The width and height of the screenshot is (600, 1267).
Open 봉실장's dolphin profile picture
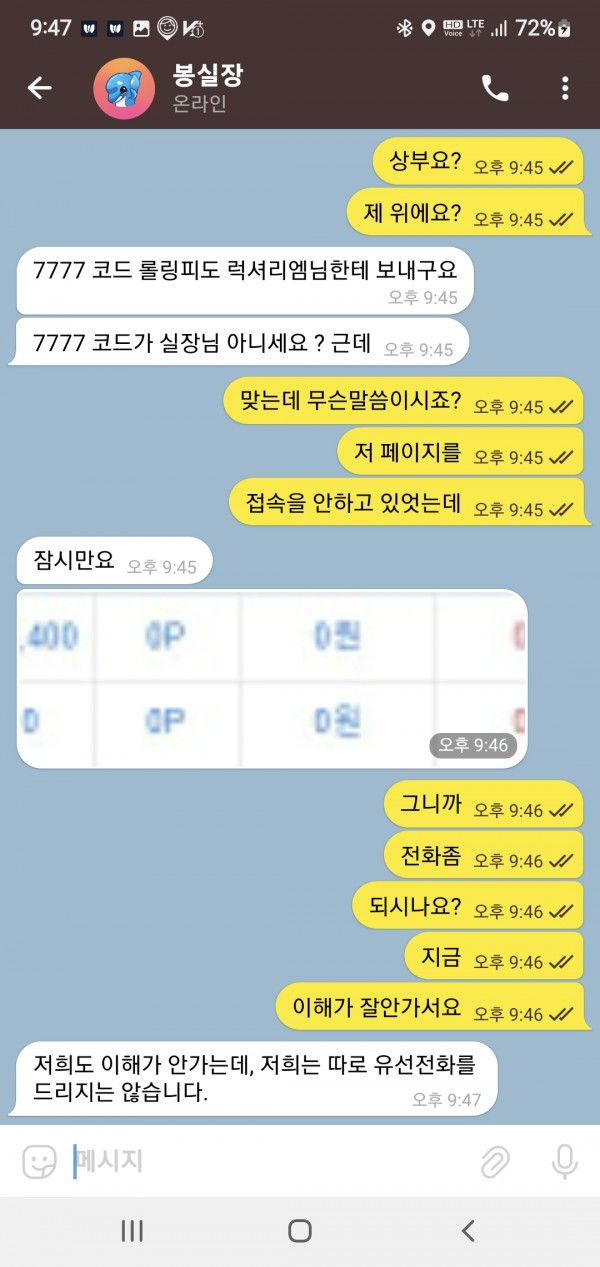(x=124, y=89)
